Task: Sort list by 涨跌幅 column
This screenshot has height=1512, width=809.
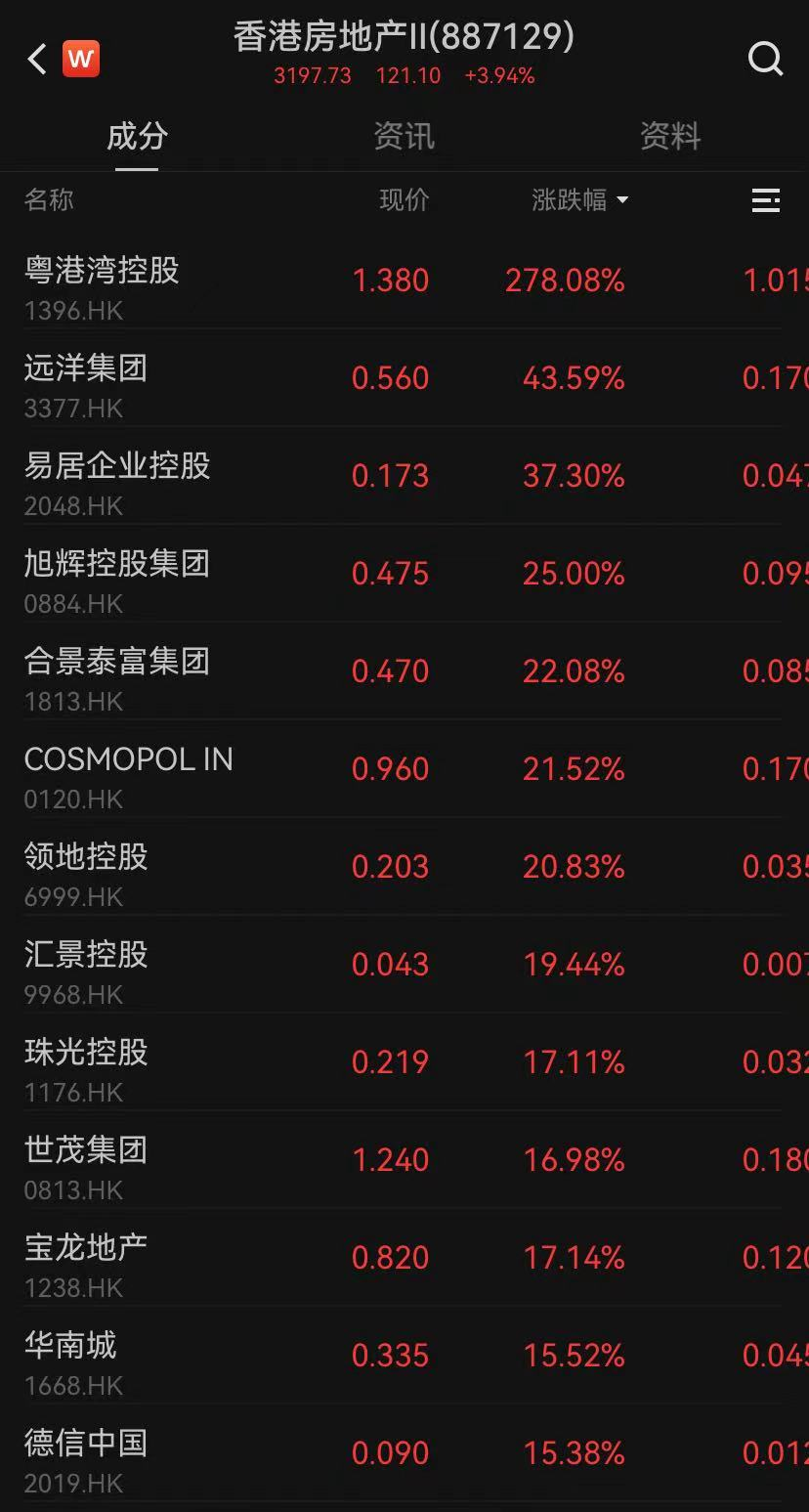Action: click(579, 200)
